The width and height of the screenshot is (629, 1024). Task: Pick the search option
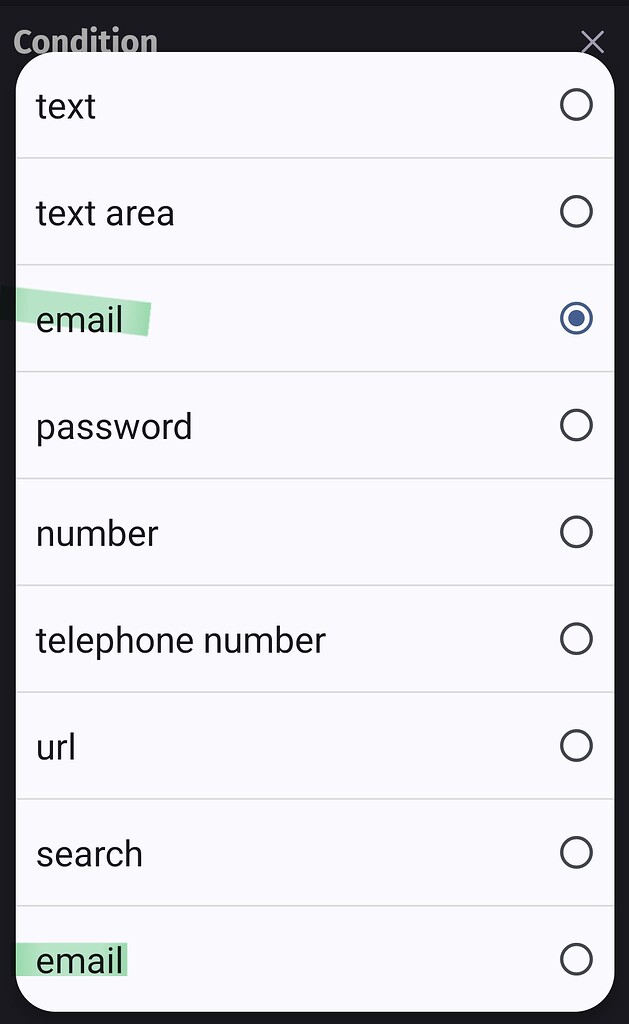click(314, 852)
